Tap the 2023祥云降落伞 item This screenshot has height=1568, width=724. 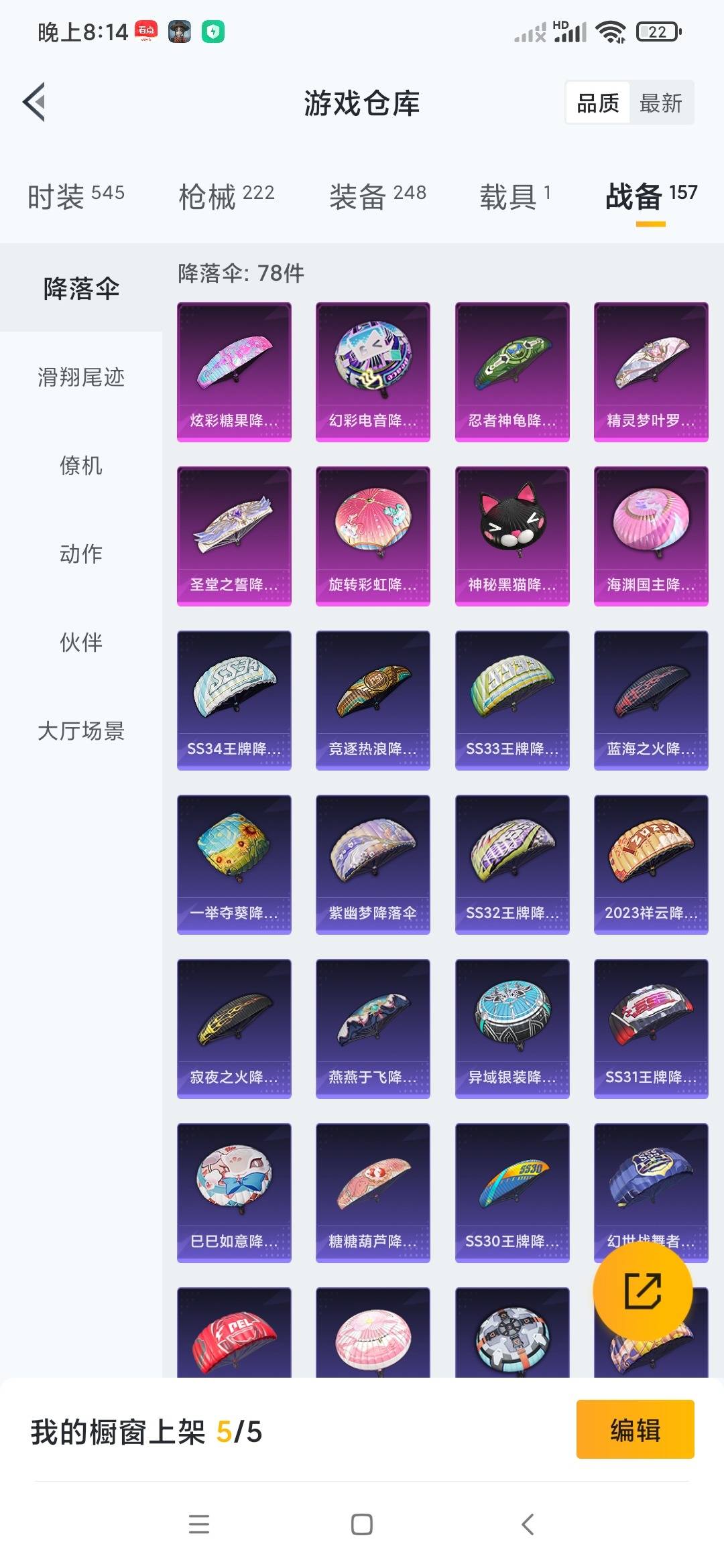pos(651,863)
